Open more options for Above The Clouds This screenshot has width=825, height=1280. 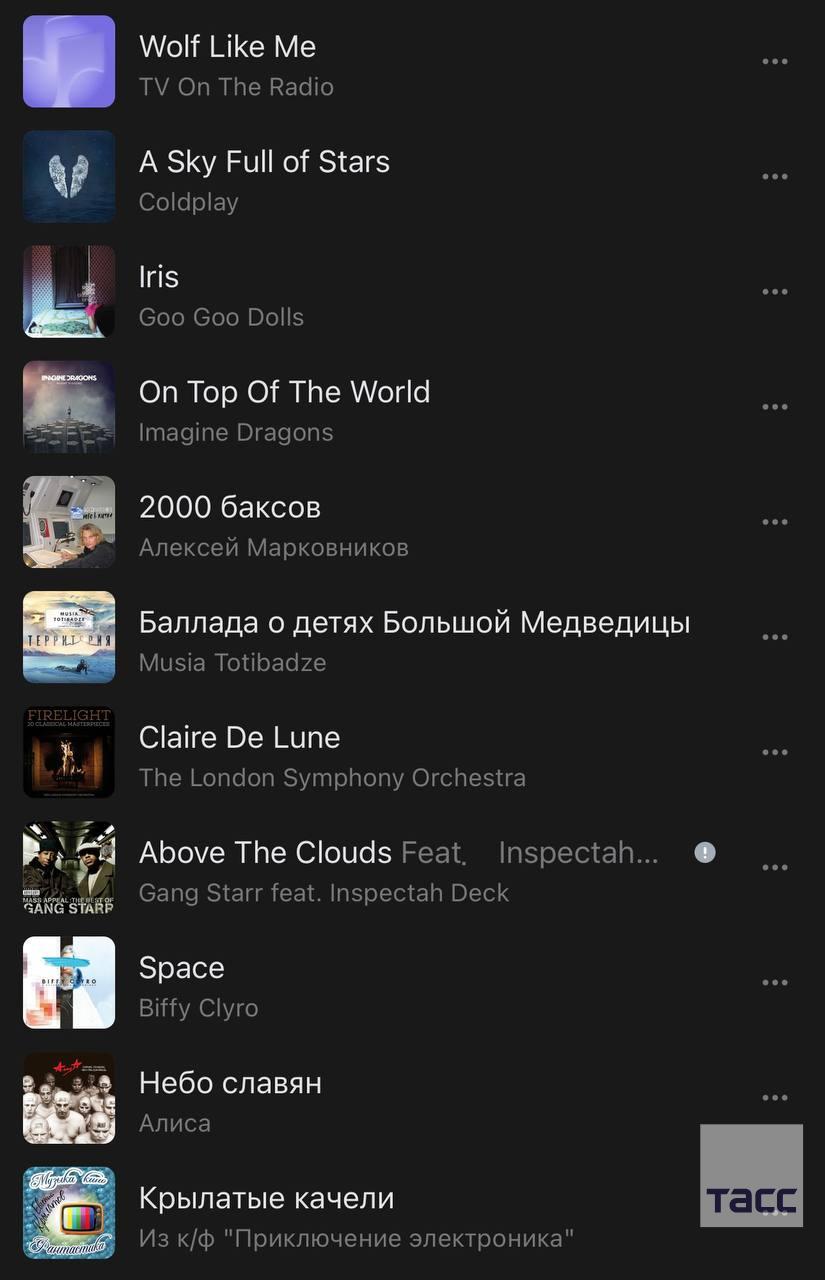pyautogui.click(x=775, y=867)
